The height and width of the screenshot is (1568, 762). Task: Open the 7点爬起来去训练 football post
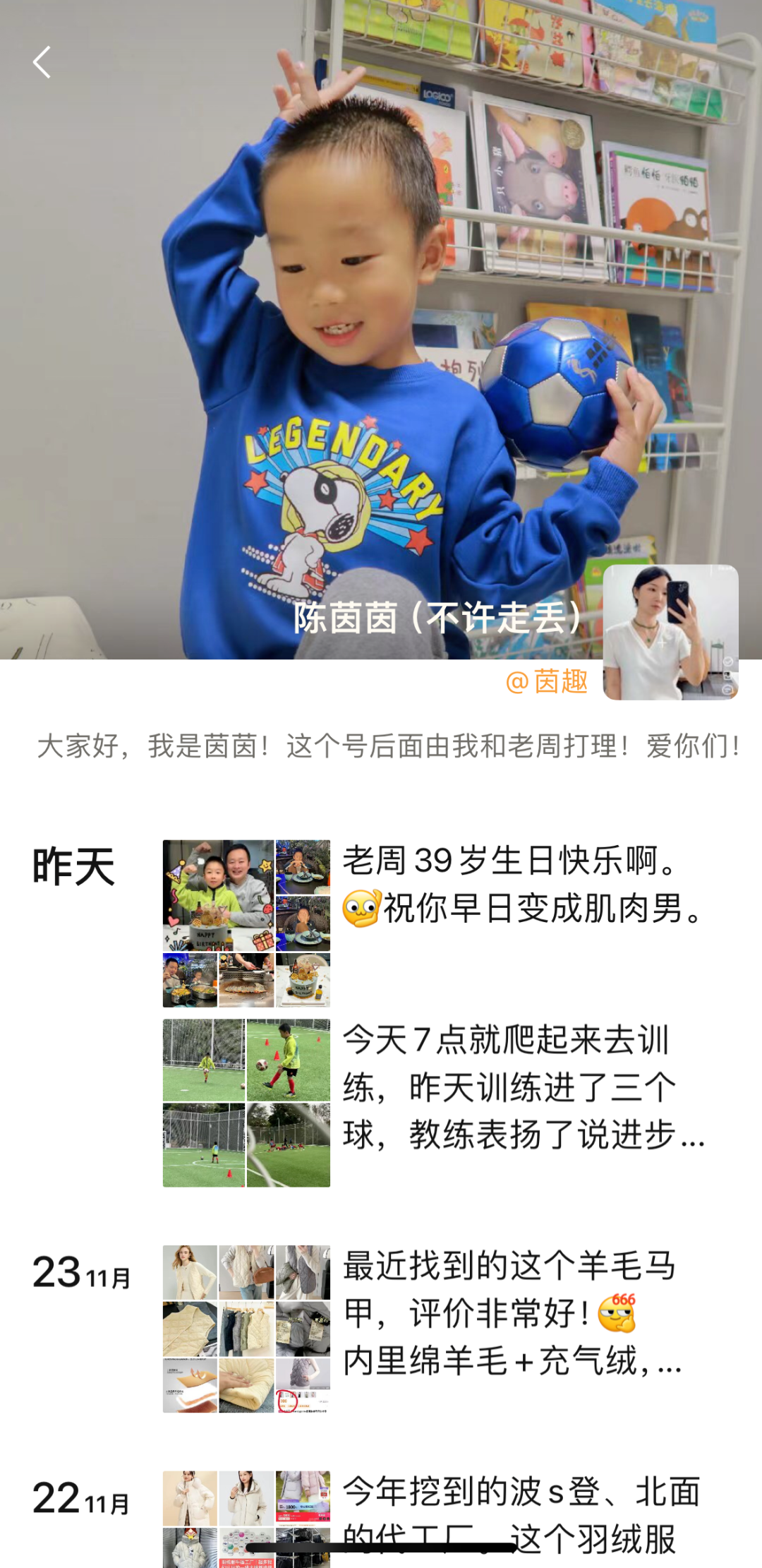click(522, 1088)
